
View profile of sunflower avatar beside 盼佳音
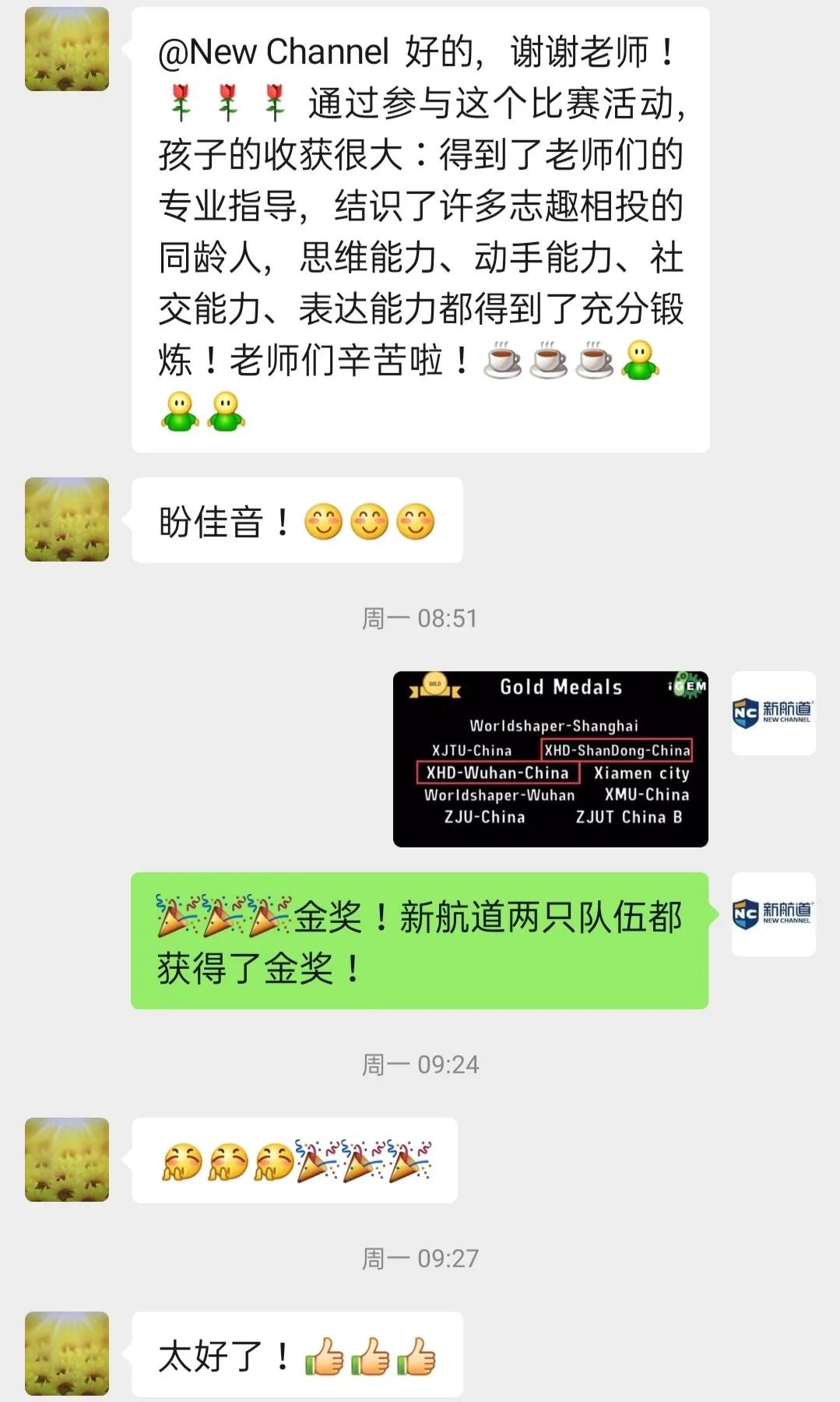(x=67, y=520)
